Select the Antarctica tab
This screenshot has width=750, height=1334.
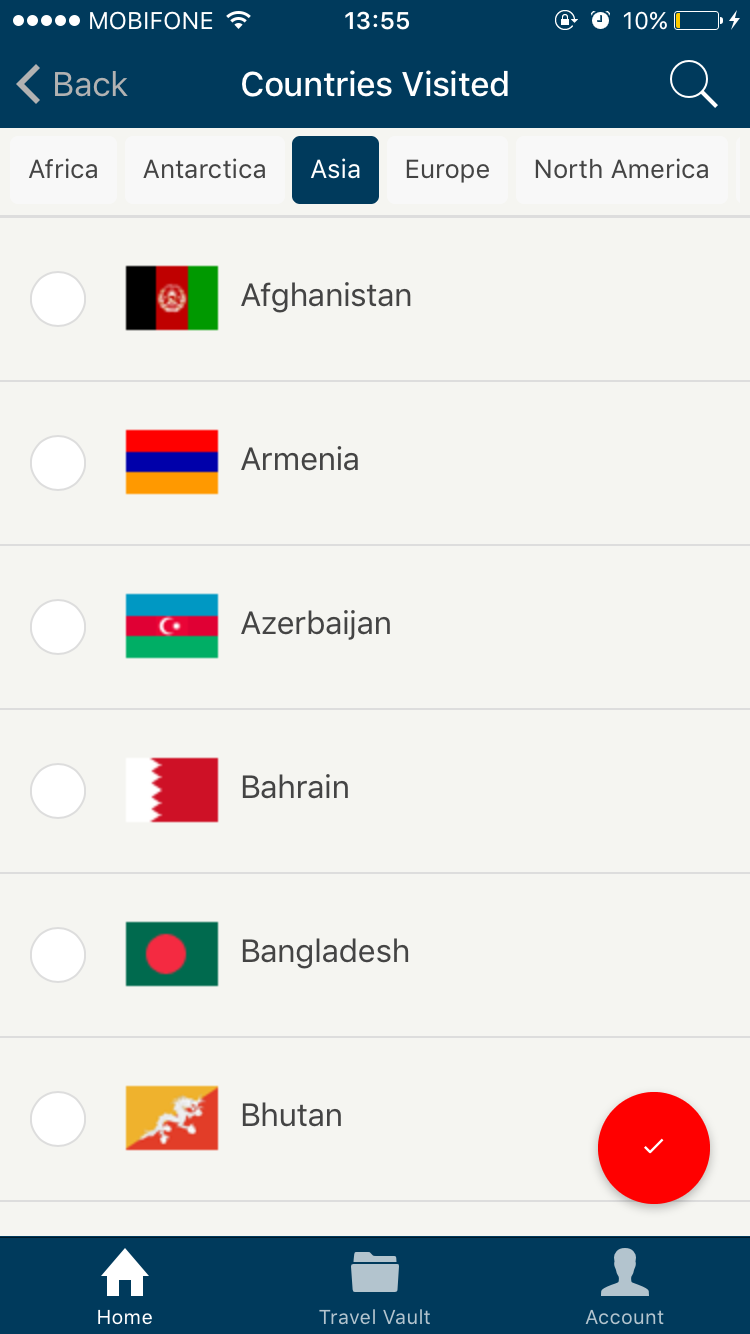[204, 170]
